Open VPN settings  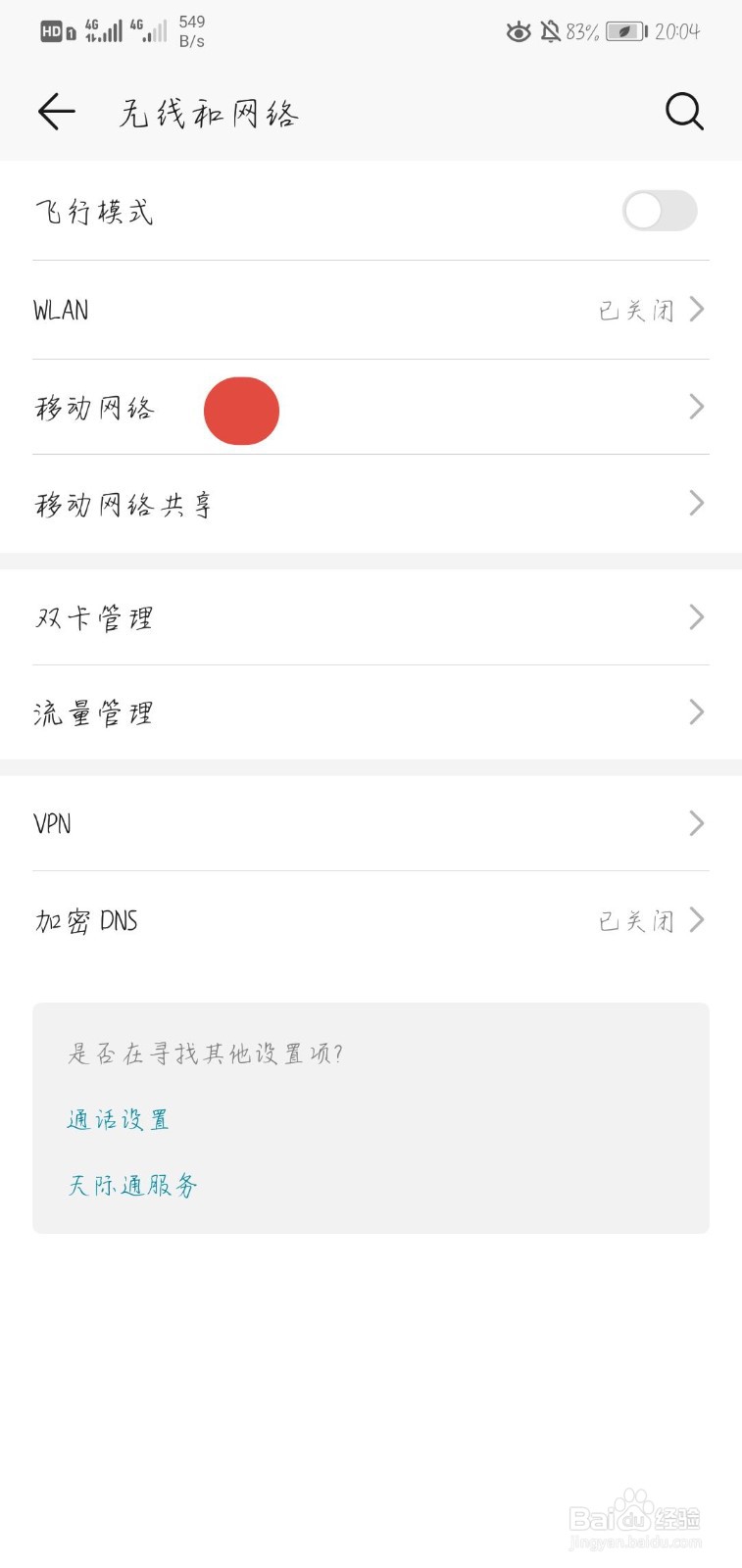(371, 823)
